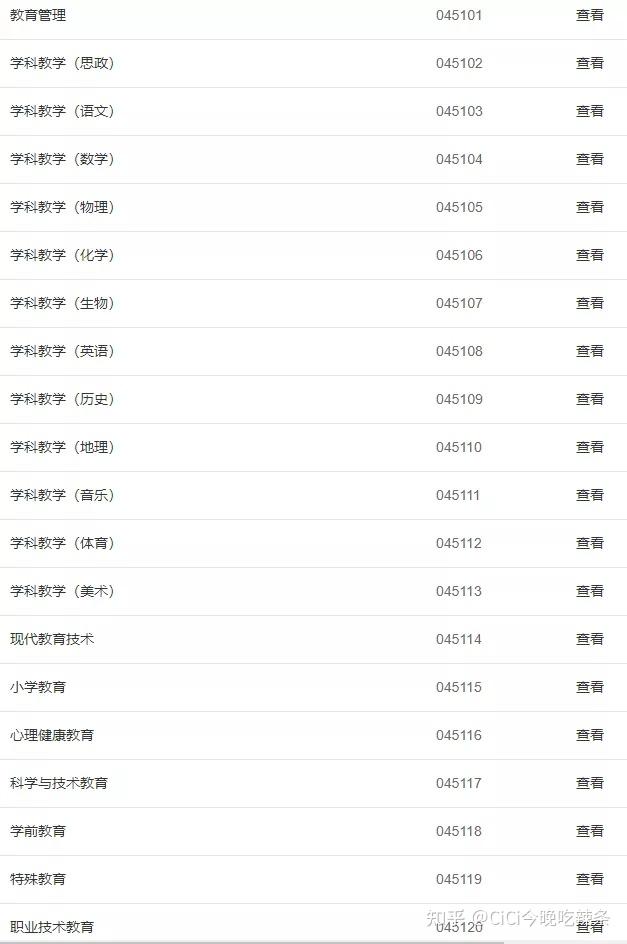
Task: View details of 学科教学（语文）
Action: click(590, 111)
